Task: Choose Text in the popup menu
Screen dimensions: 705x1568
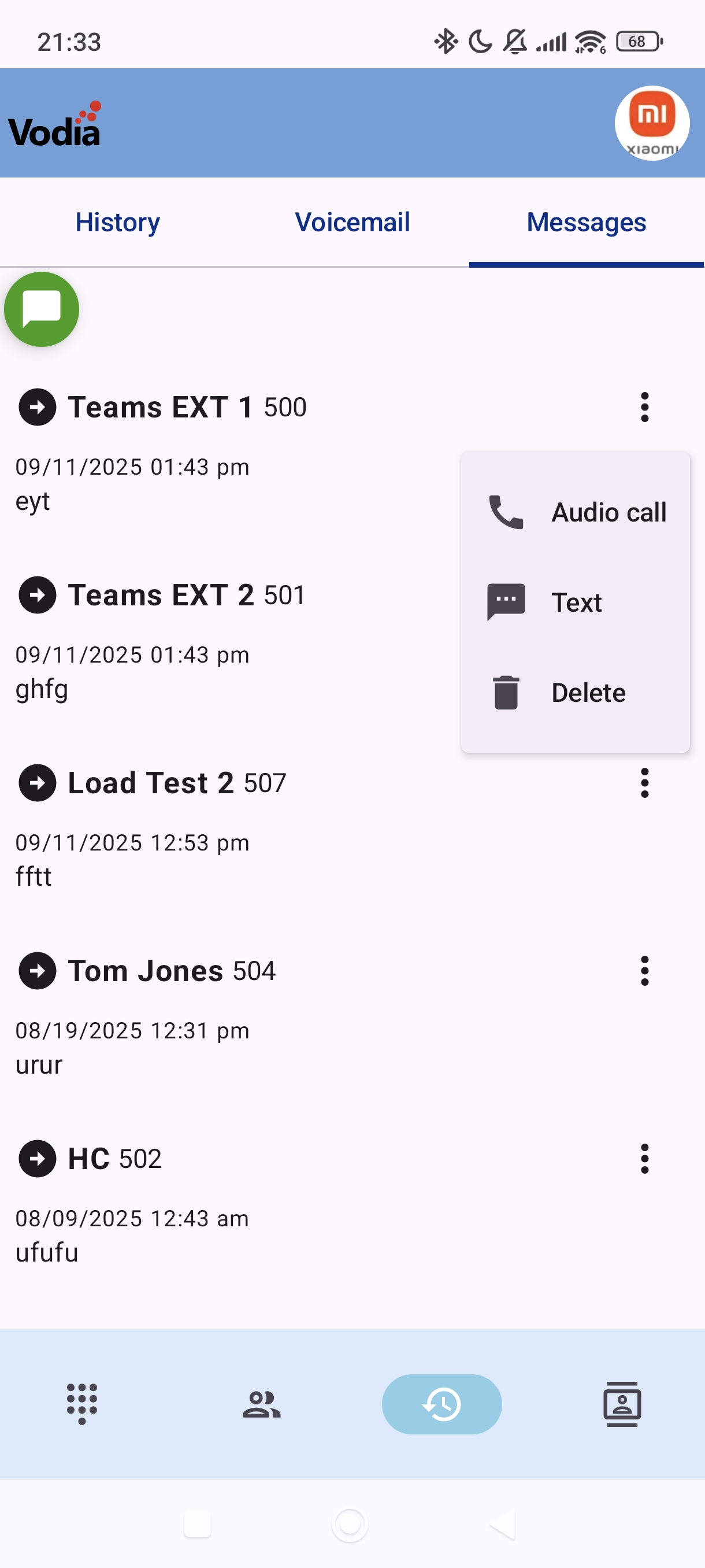Action: click(576, 602)
